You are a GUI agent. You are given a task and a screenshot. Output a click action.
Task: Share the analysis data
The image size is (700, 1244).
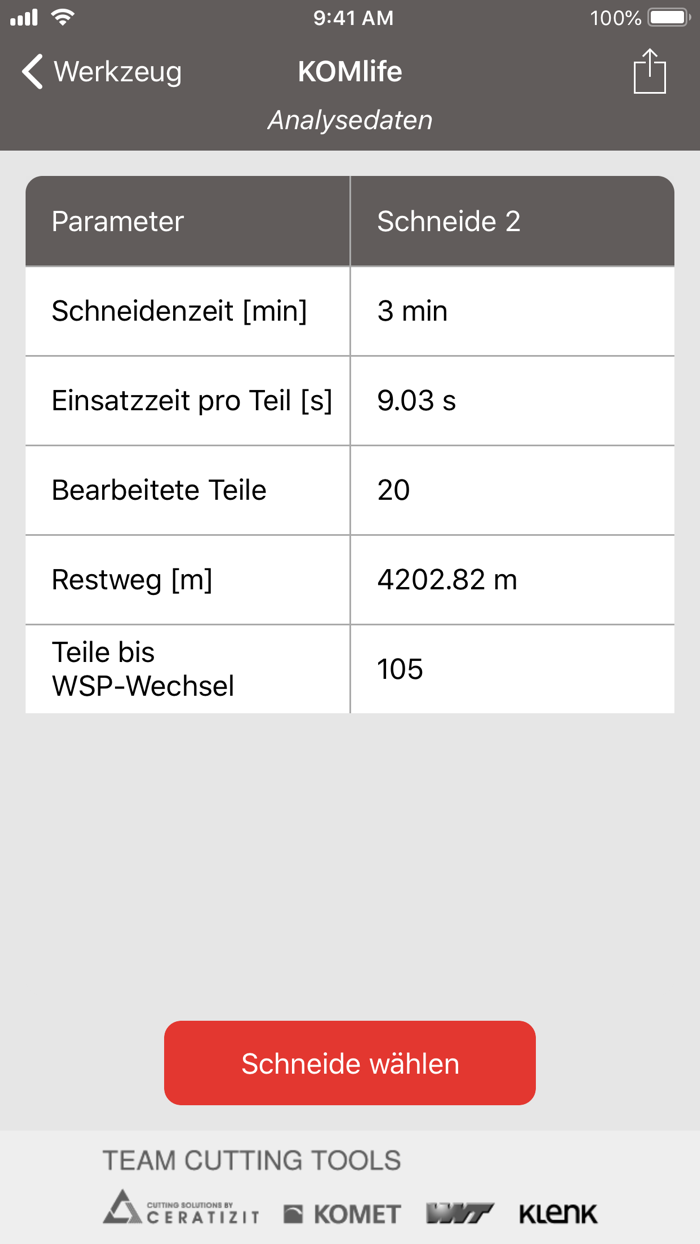click(649, 72)
